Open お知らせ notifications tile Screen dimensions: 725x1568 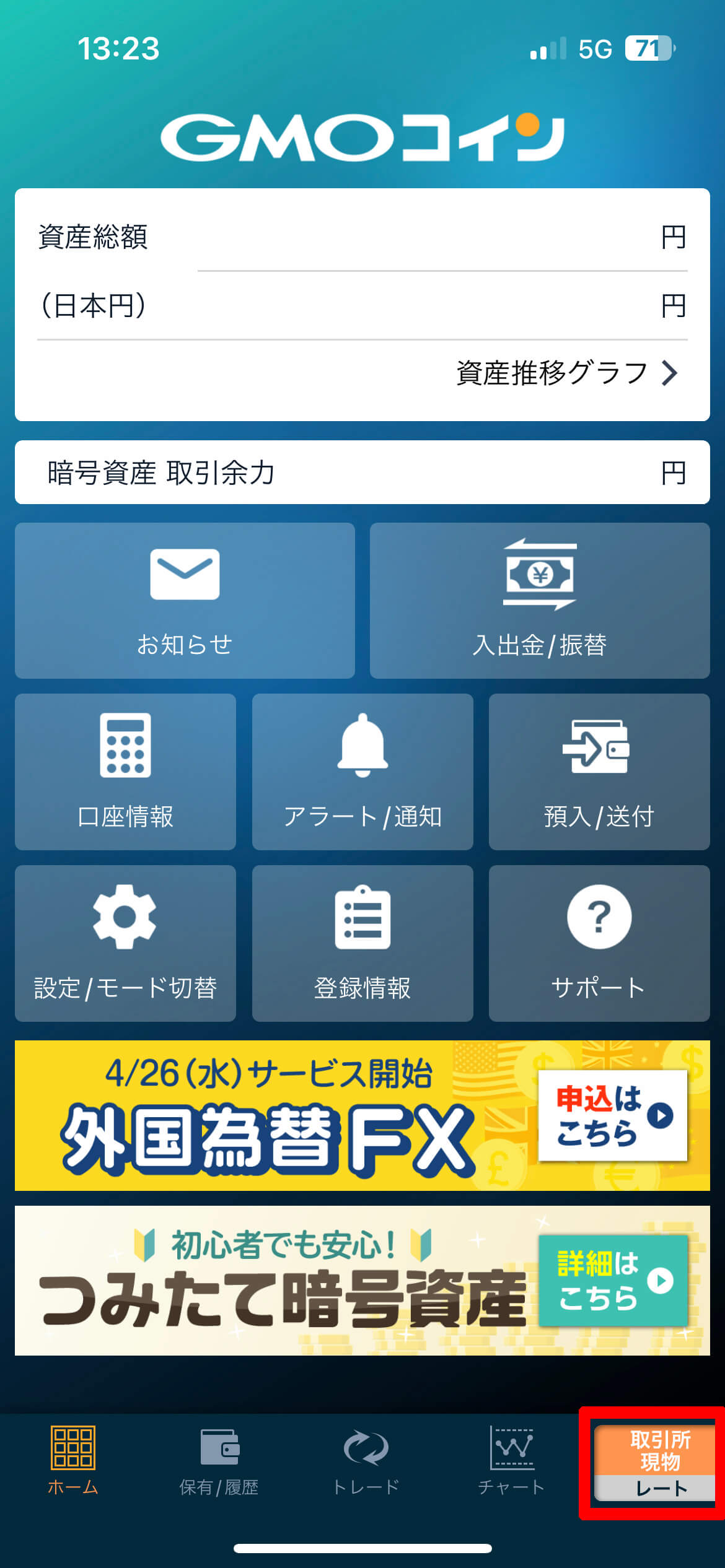click(185, 600)
